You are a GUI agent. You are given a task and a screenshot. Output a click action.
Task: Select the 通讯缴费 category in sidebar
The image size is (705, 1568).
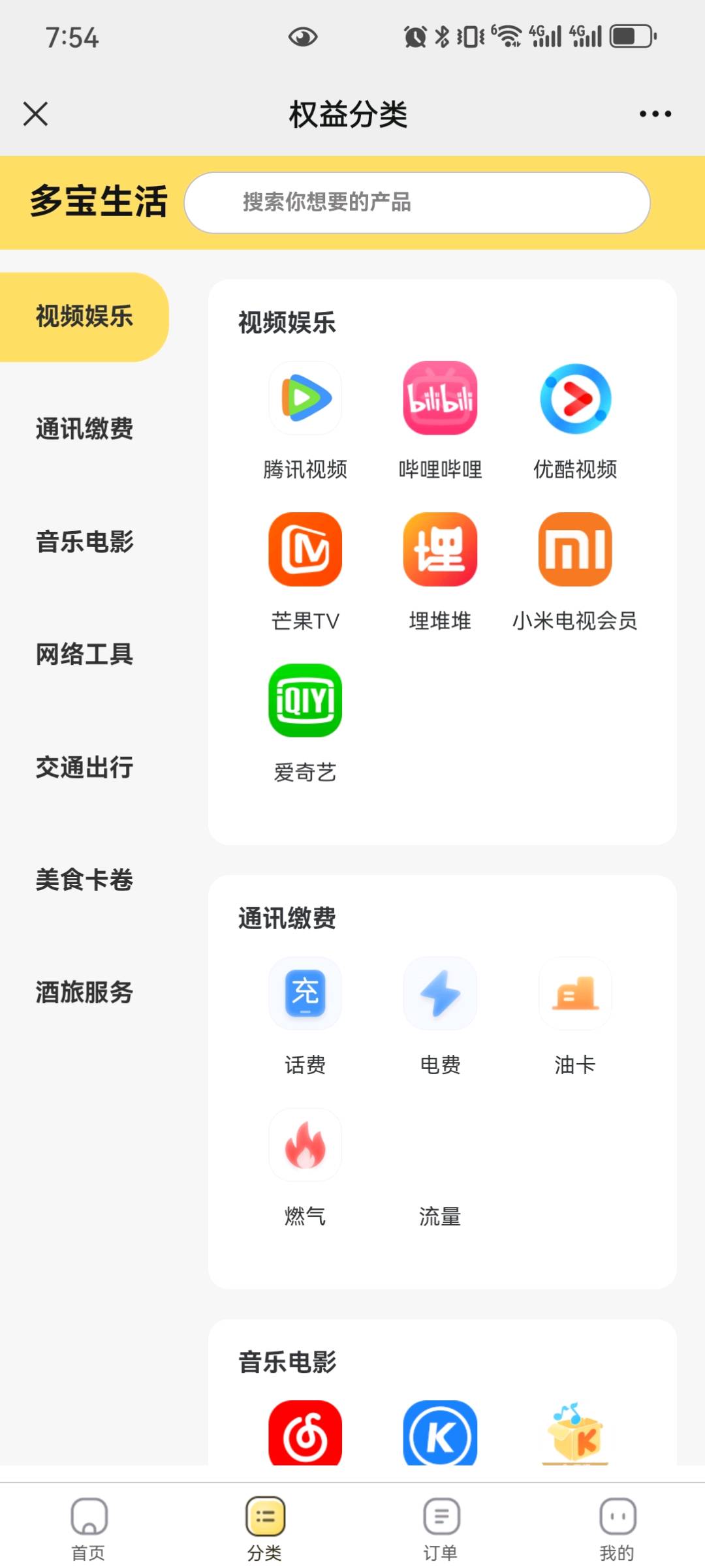point(84,429)
